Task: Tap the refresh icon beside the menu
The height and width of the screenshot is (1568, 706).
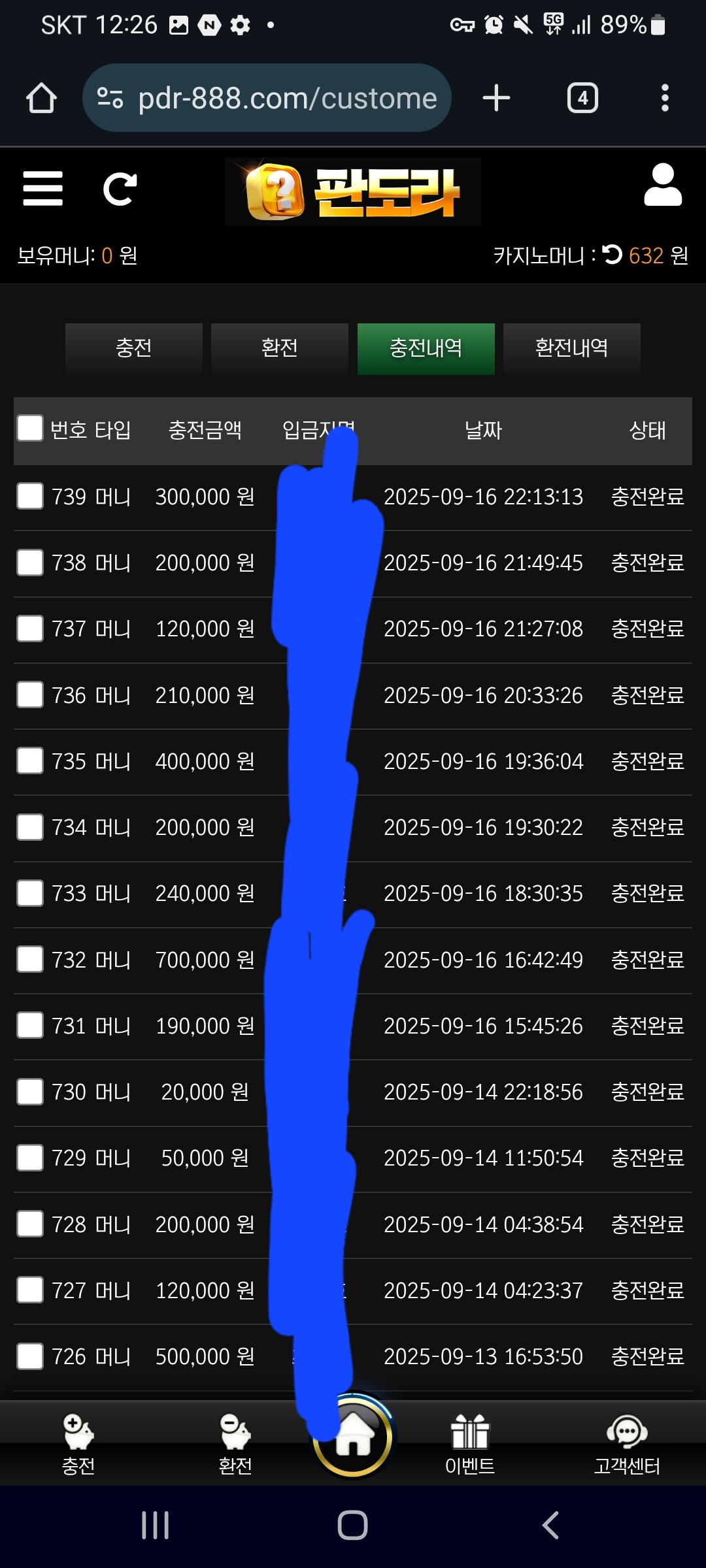Action: tap(120, 189)
